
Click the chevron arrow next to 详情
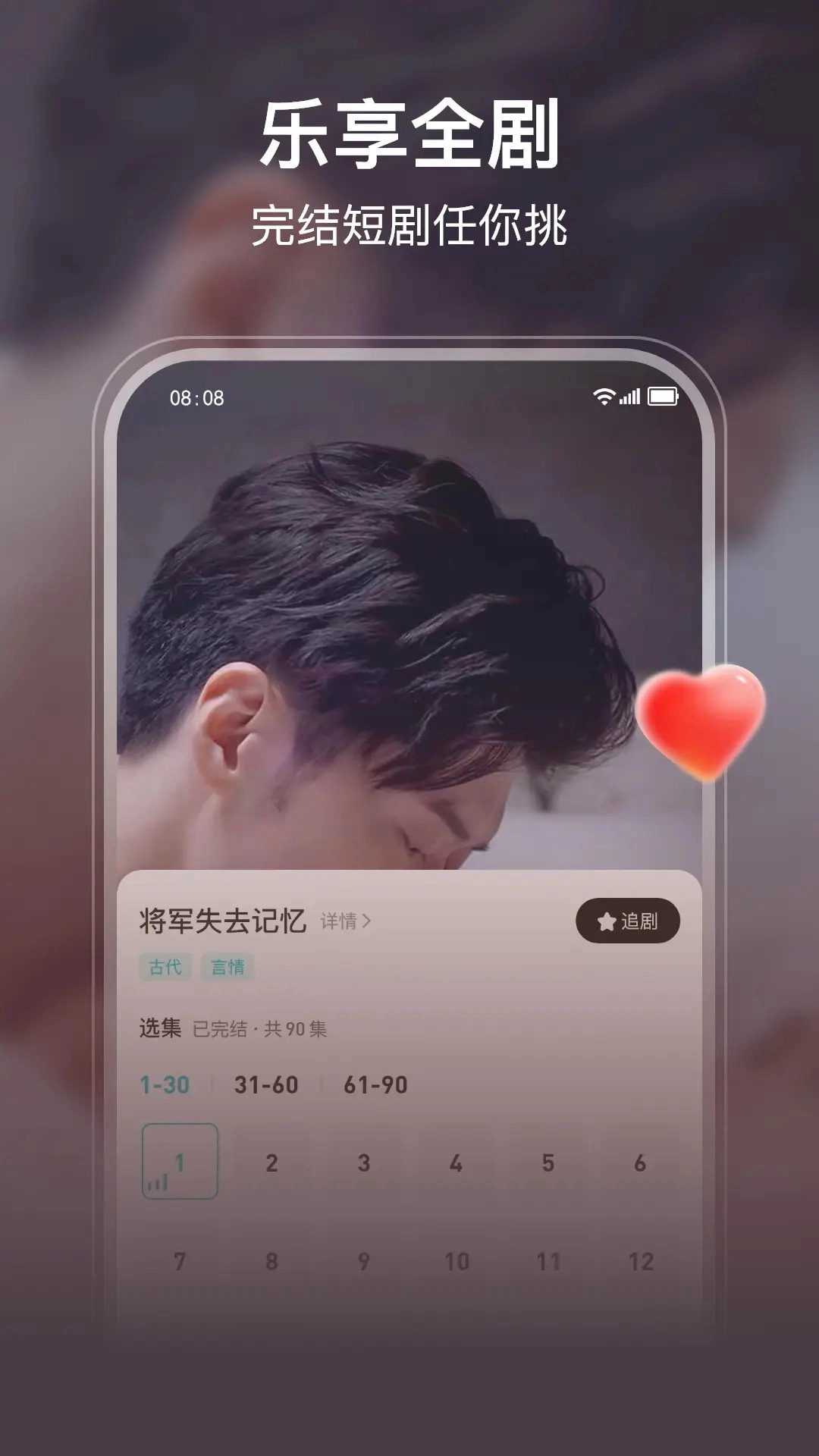368,920
